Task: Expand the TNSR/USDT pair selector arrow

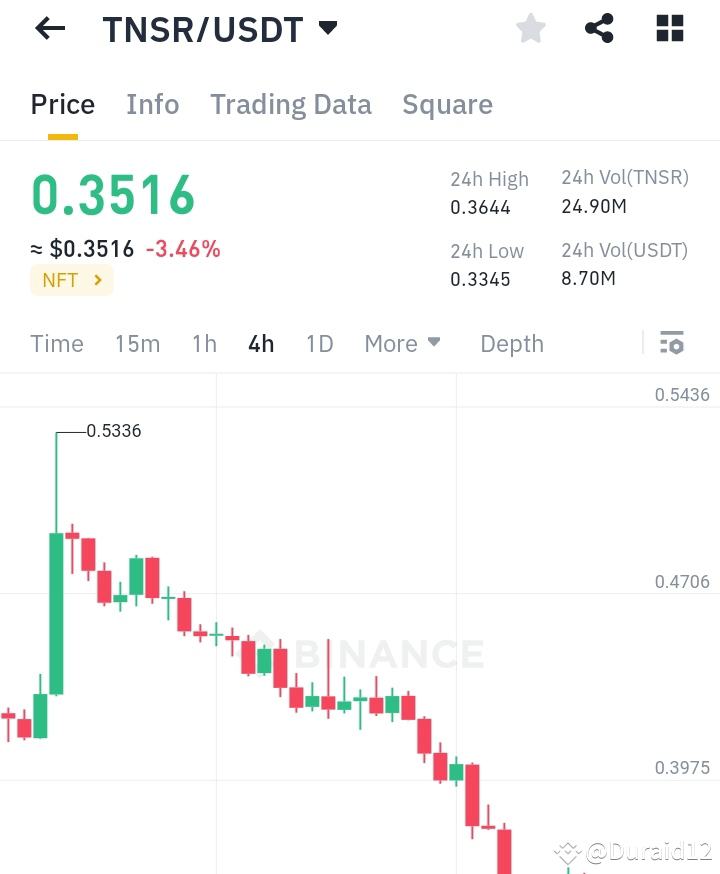Action: point(328,28)
